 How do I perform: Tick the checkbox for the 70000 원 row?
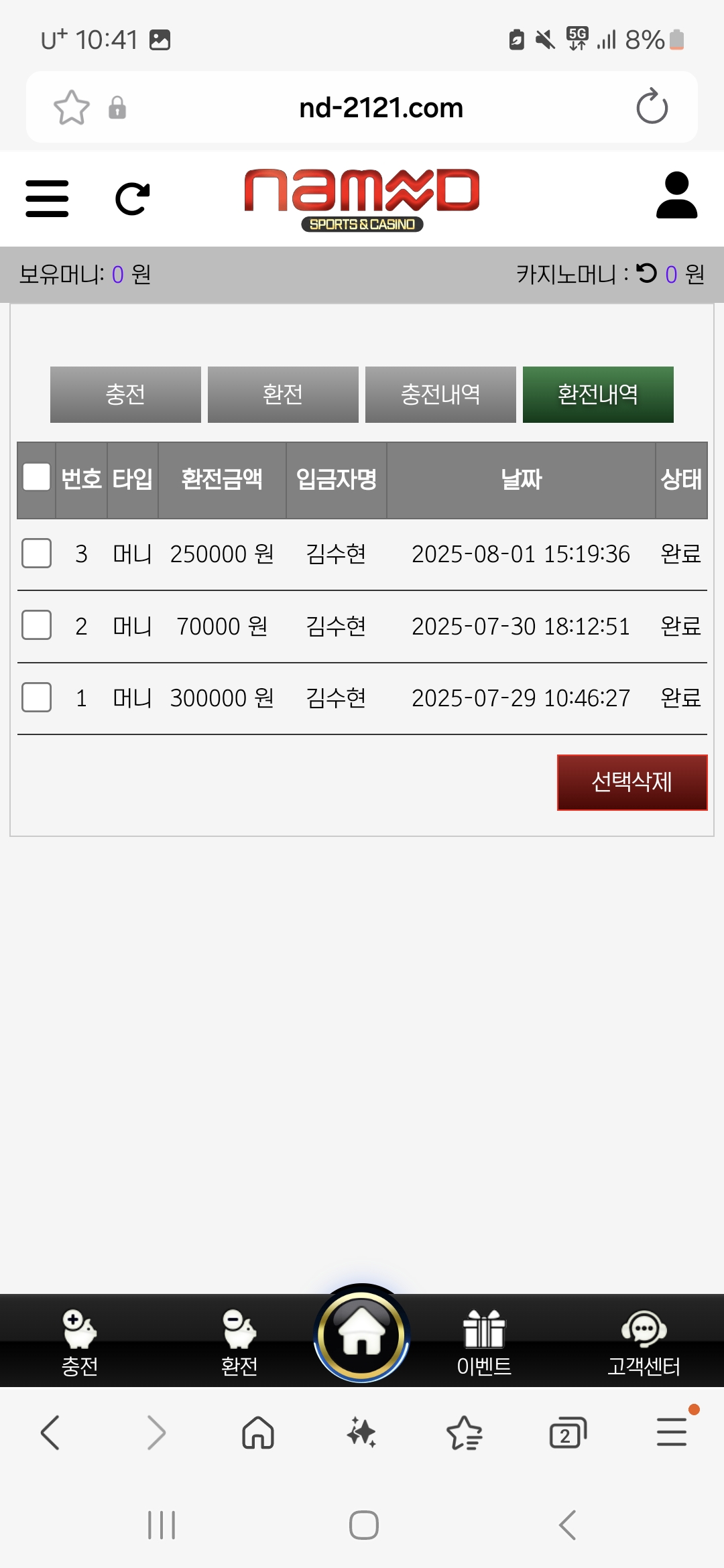click(37, 626)
